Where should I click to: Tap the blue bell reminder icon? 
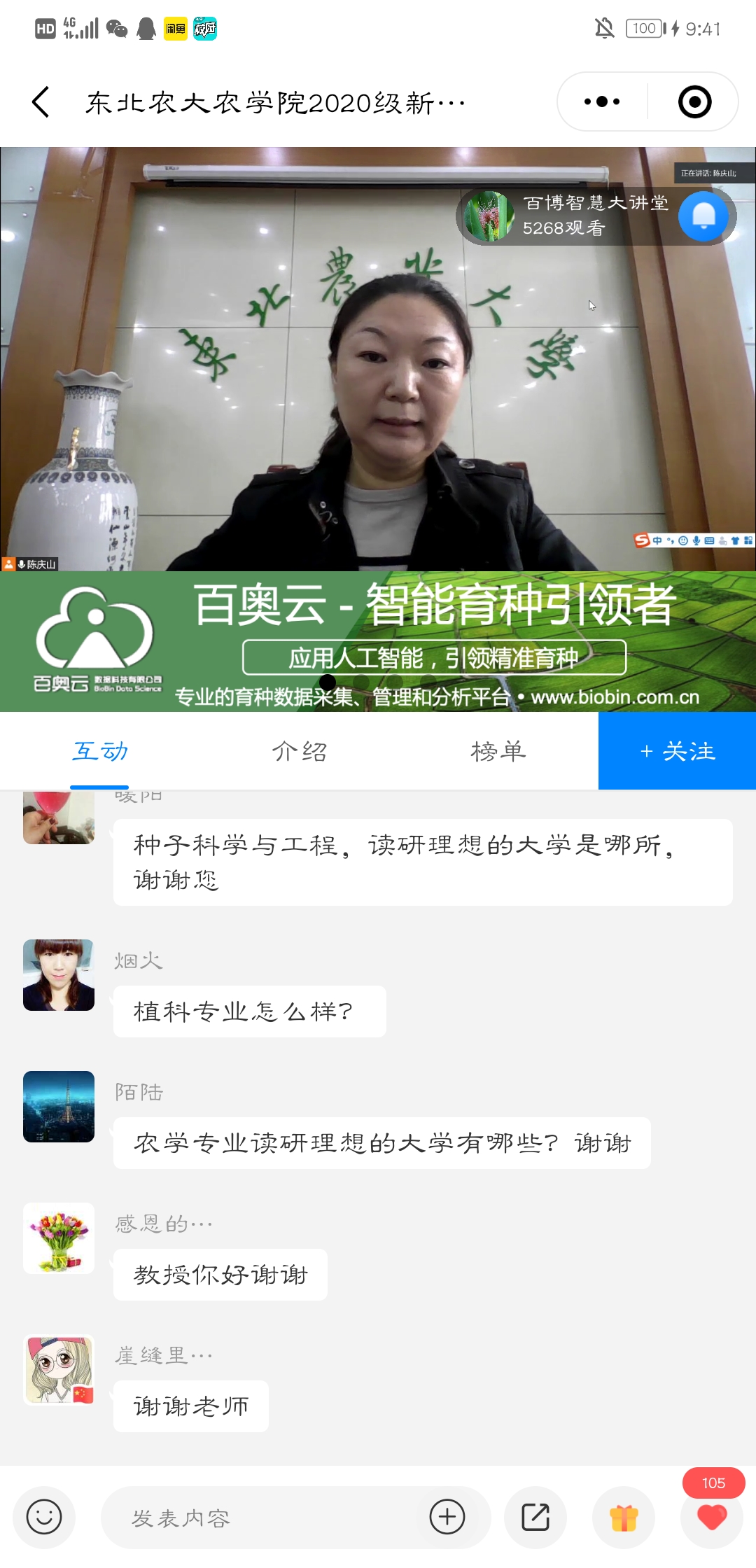tap(703, 216)
